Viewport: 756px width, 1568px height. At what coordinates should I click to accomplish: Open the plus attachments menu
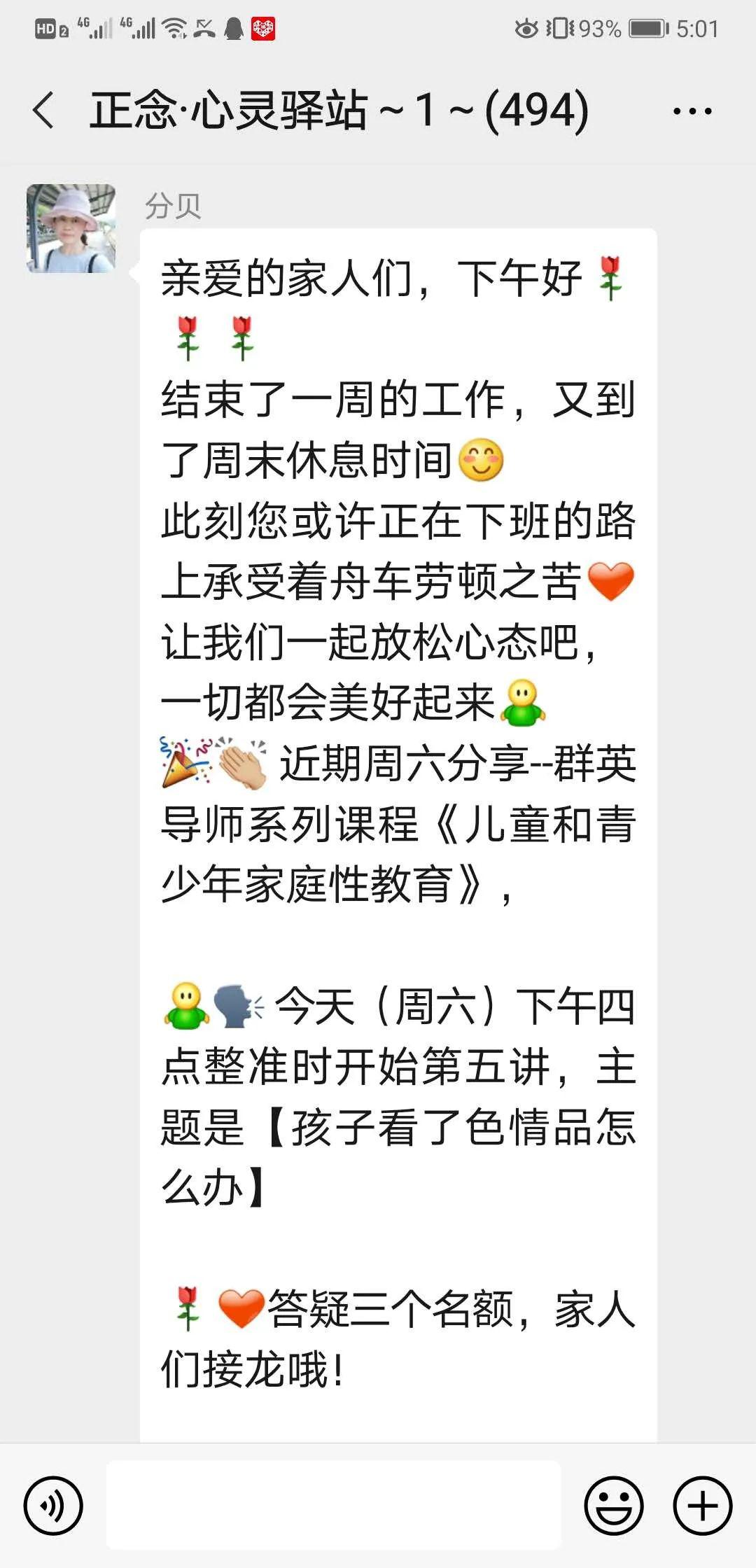point(702,1506)
